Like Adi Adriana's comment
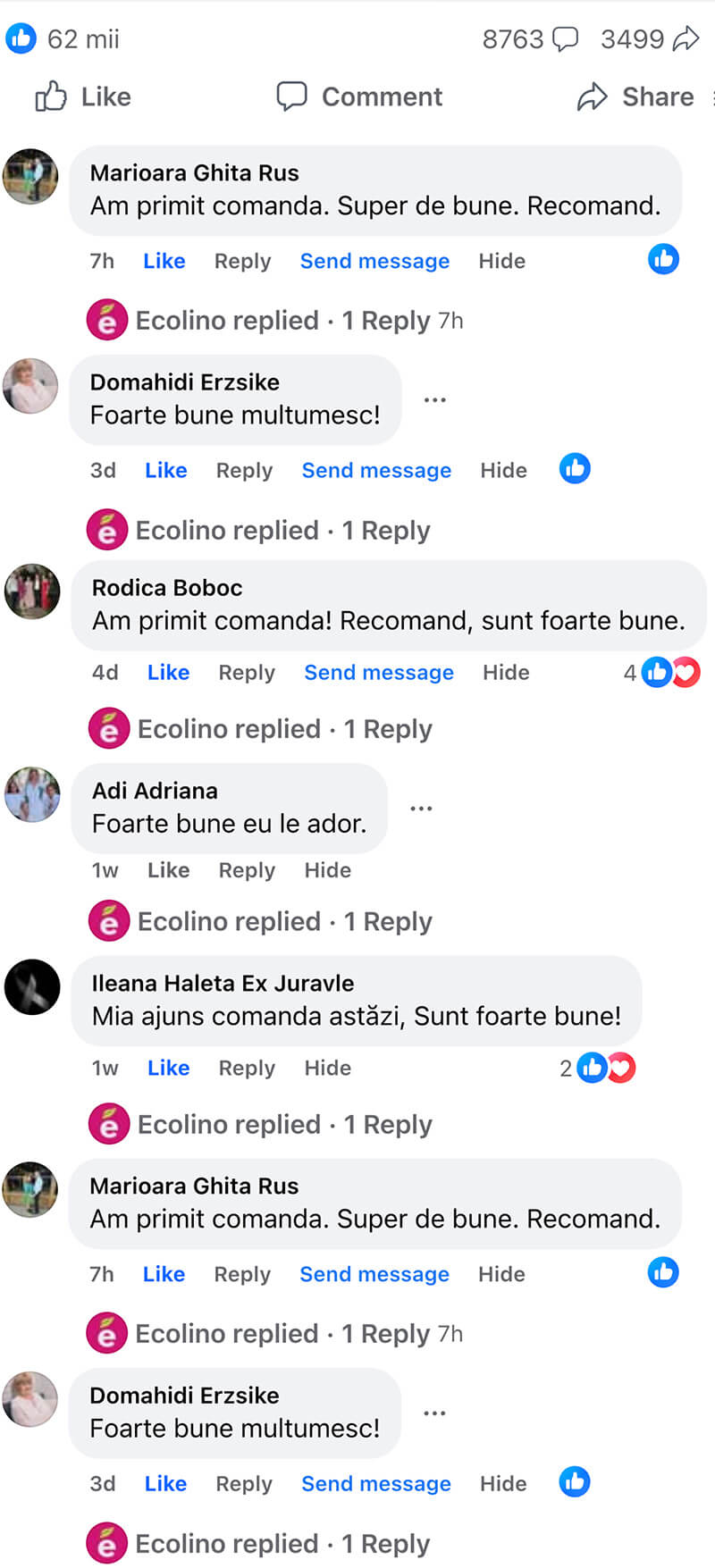 [x=168, y=870]
